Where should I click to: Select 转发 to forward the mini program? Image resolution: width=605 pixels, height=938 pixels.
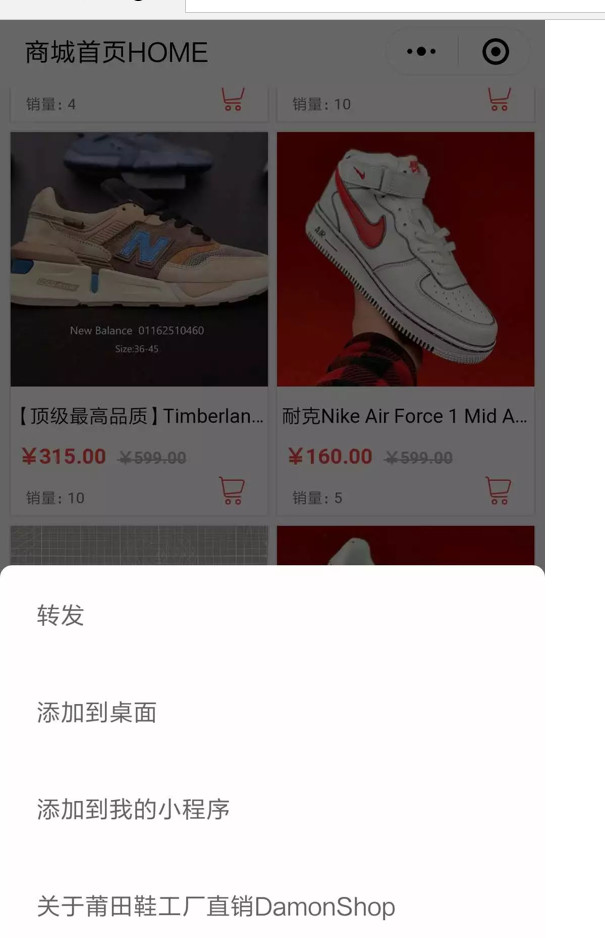[61, 616]
